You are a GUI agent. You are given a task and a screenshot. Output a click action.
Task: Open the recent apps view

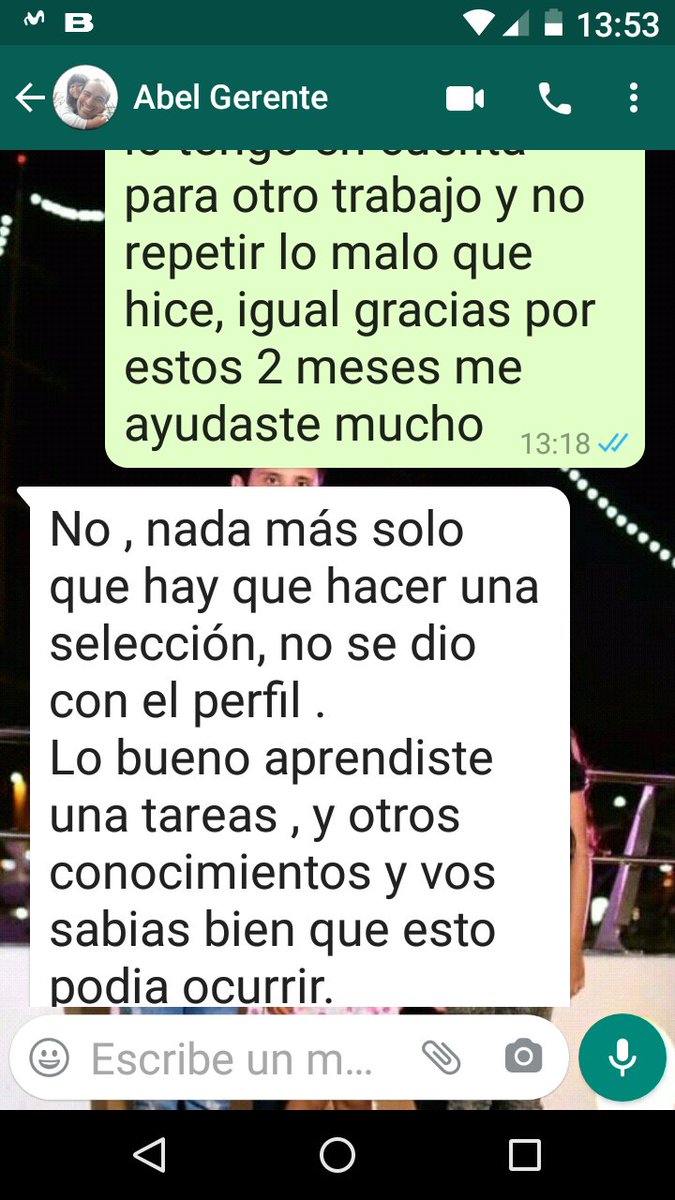click(524, 1156)
